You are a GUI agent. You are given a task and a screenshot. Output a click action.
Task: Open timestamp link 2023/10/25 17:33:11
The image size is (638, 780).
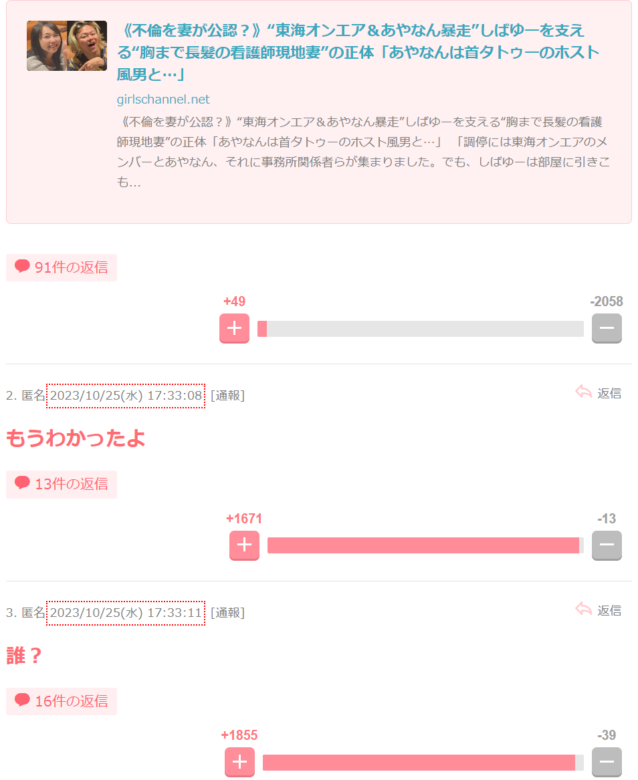pos(126,612)
